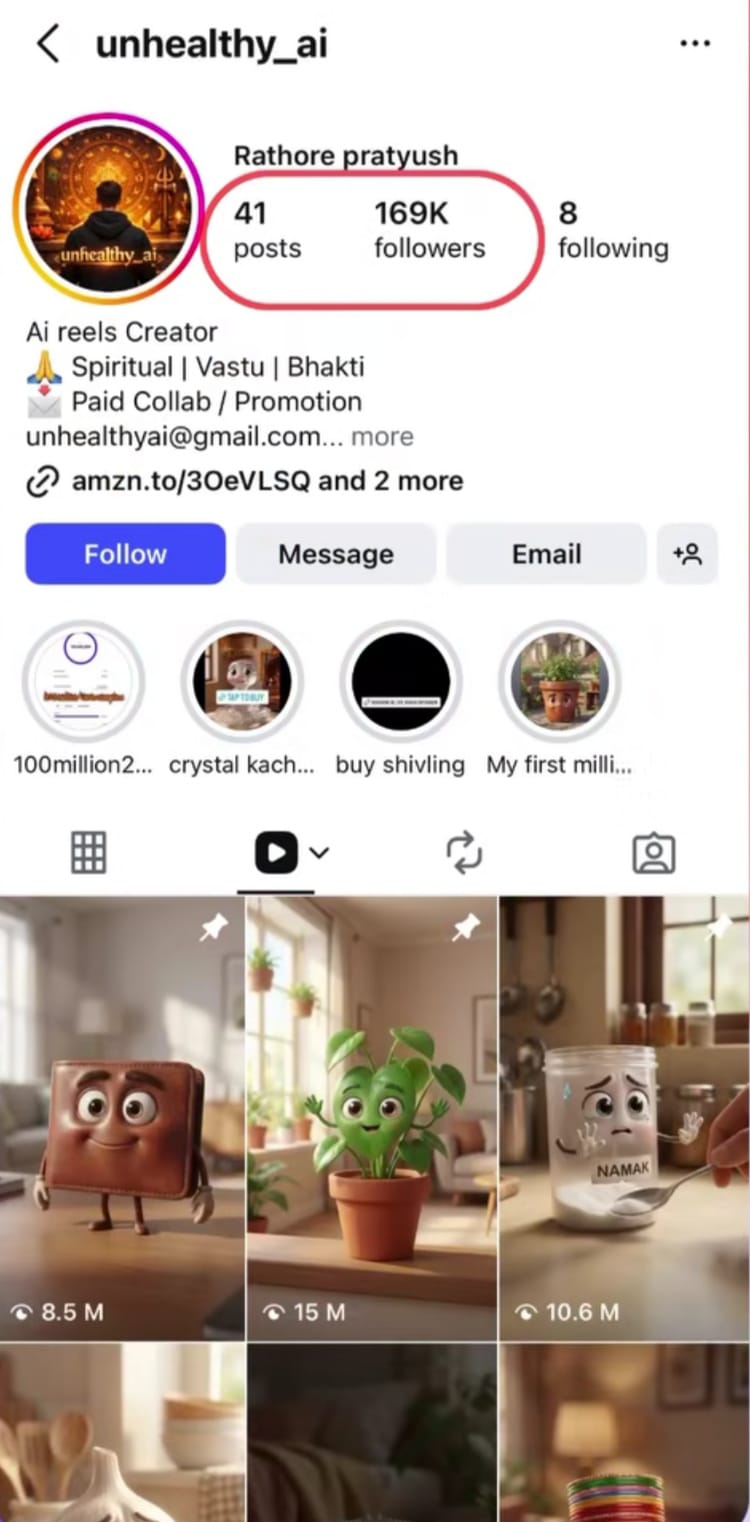Screen dimensions: 750x1522
Task: Open the followers list
Action: 429,230
